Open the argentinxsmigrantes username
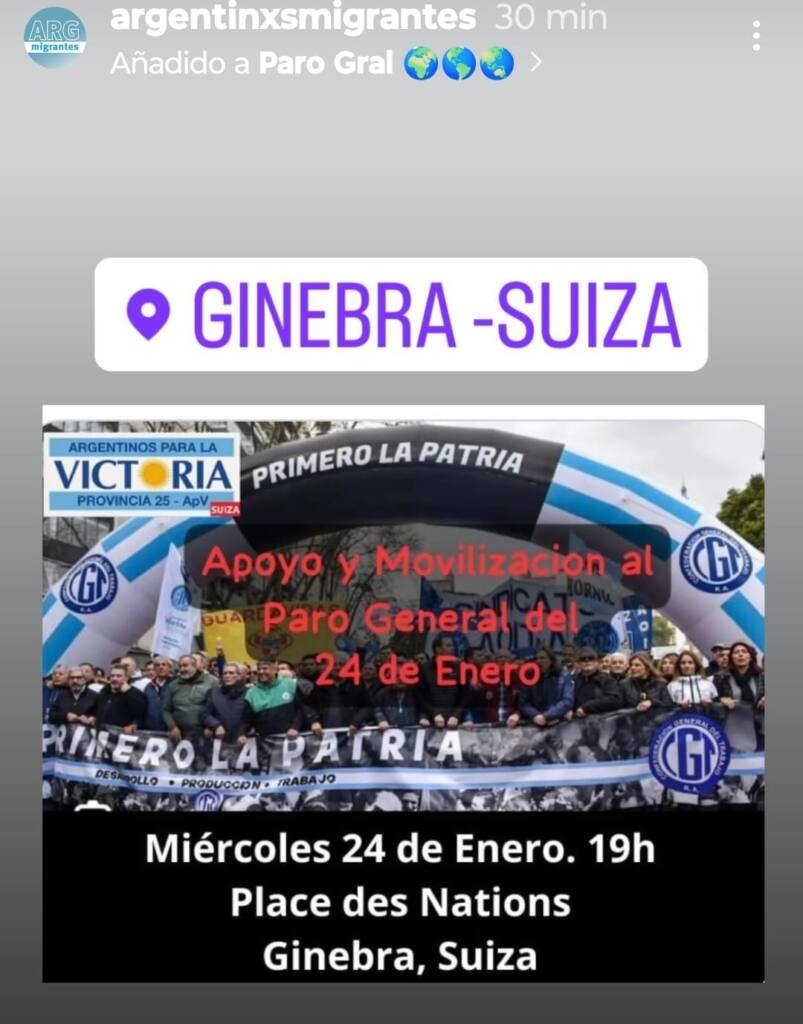This screenshot has width=803, height=1024. point(292,16)
